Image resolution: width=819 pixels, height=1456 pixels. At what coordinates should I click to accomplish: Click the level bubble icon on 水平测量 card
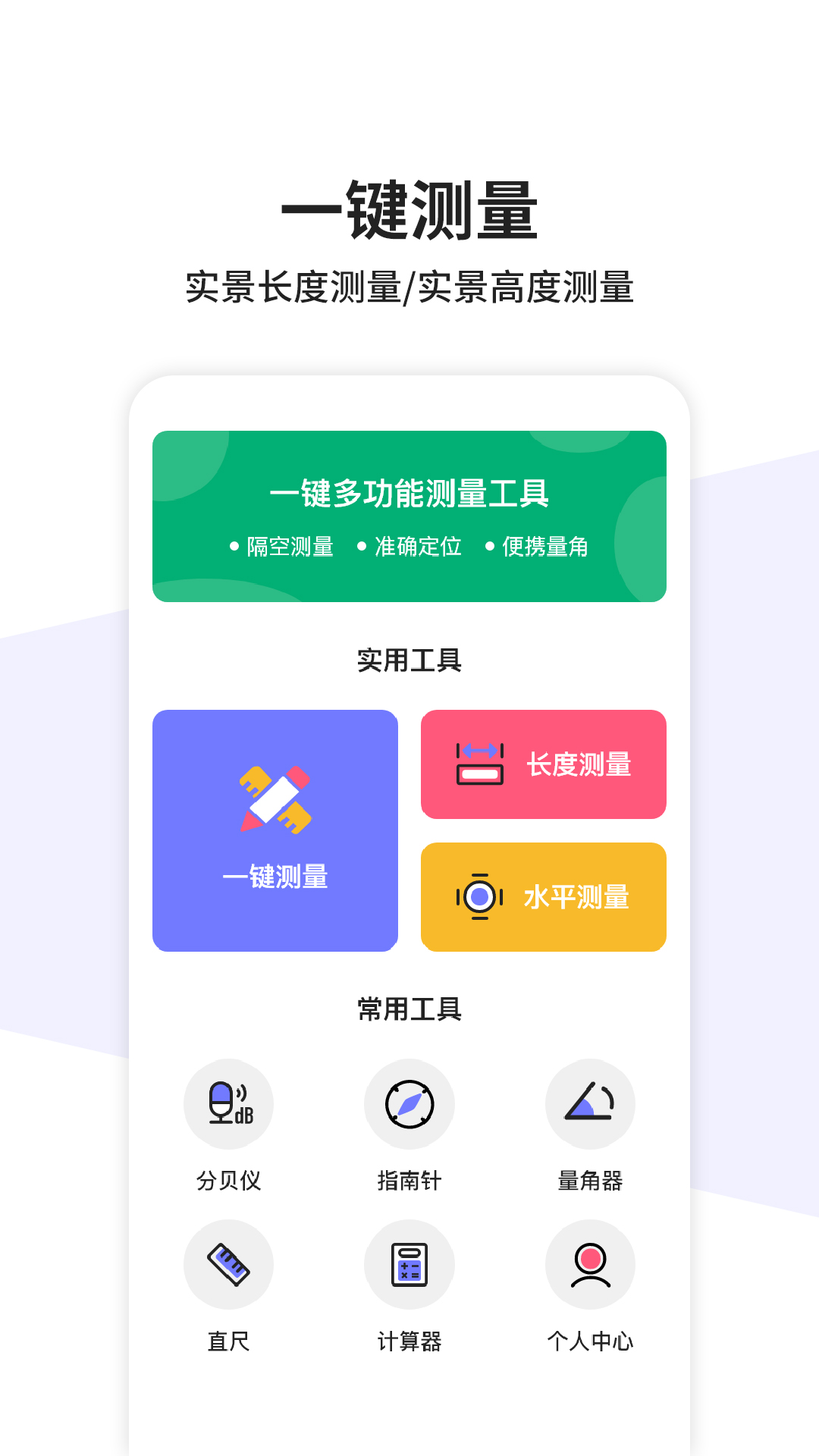479,896
